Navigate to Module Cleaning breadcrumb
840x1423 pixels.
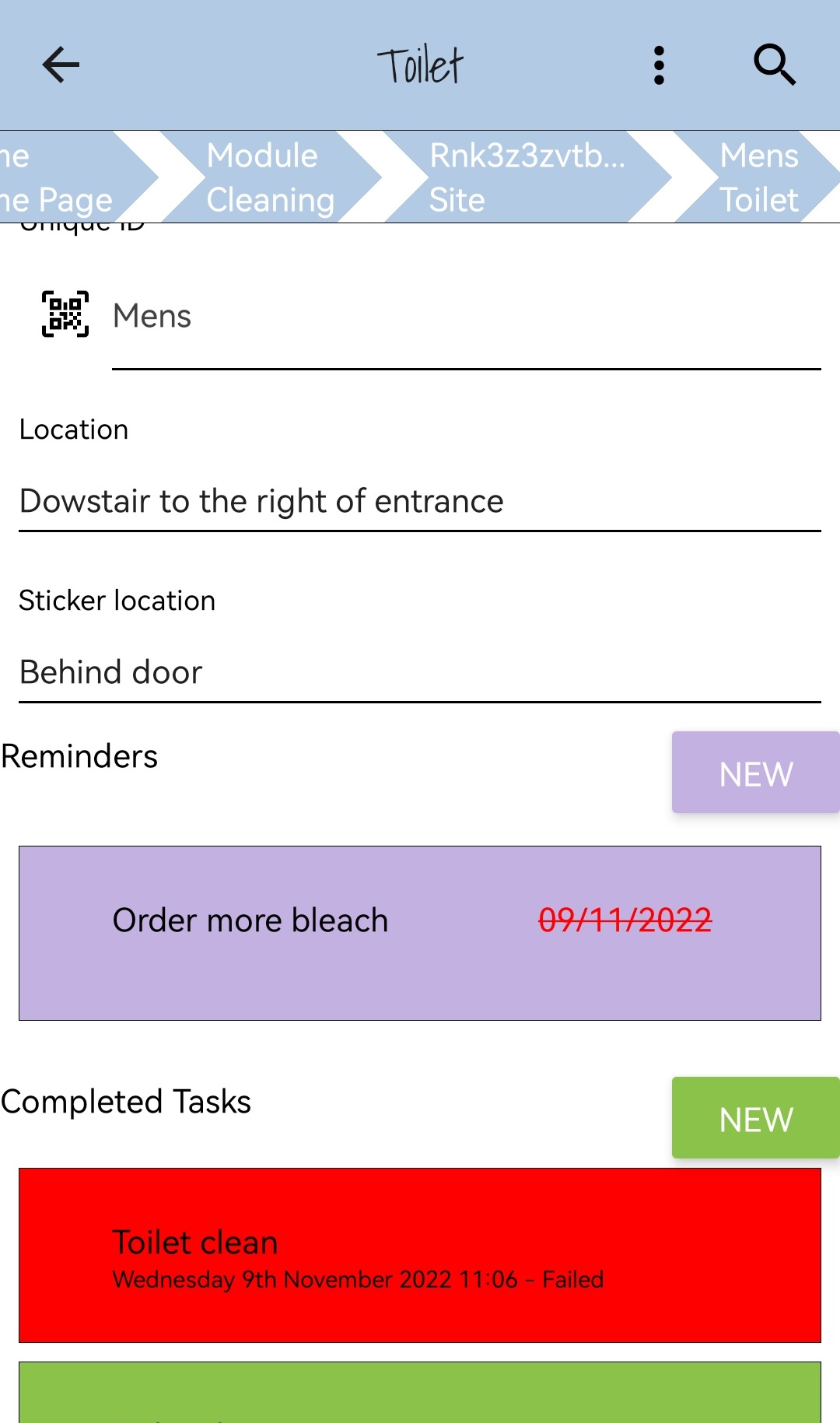tap(268, 177)
